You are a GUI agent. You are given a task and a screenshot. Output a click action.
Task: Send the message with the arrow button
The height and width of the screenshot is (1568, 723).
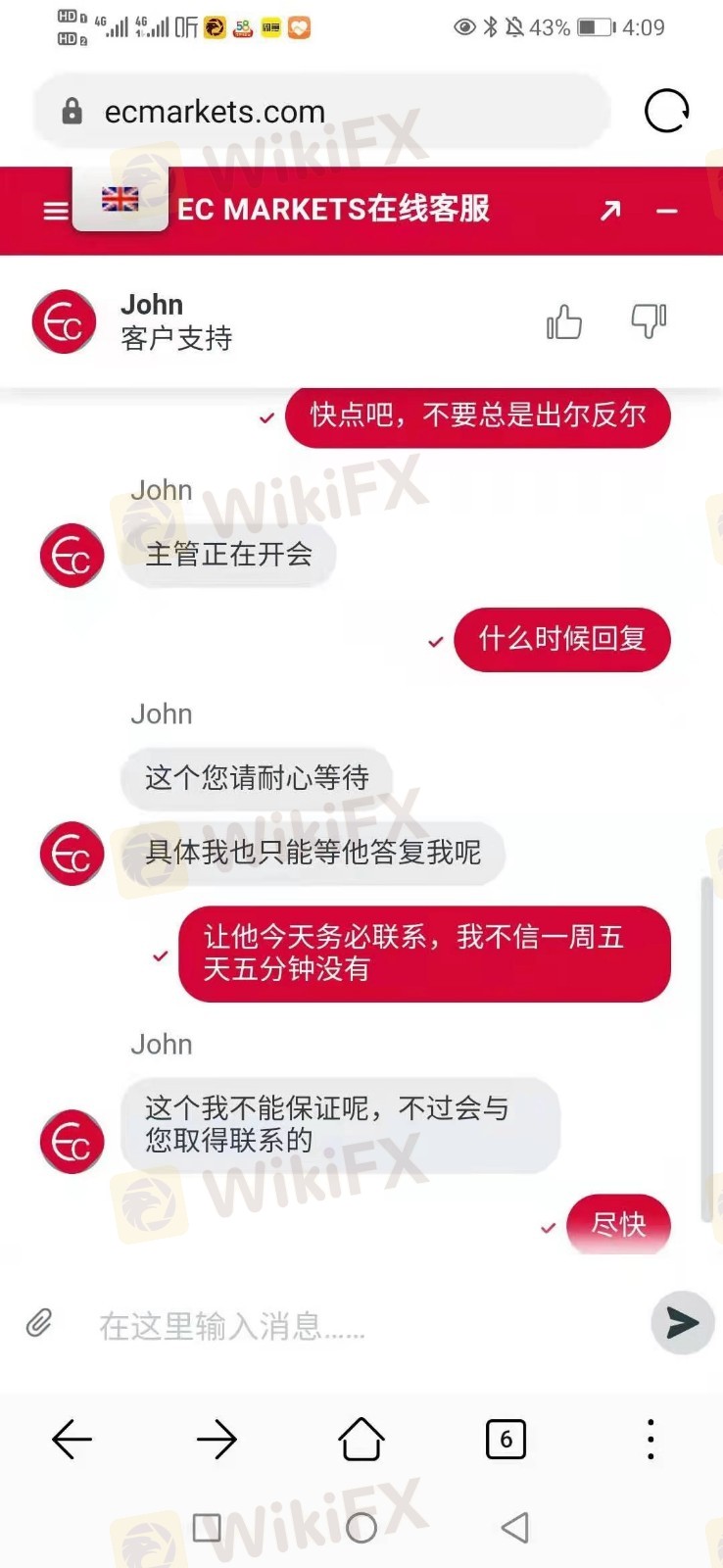click(682, 1323)
